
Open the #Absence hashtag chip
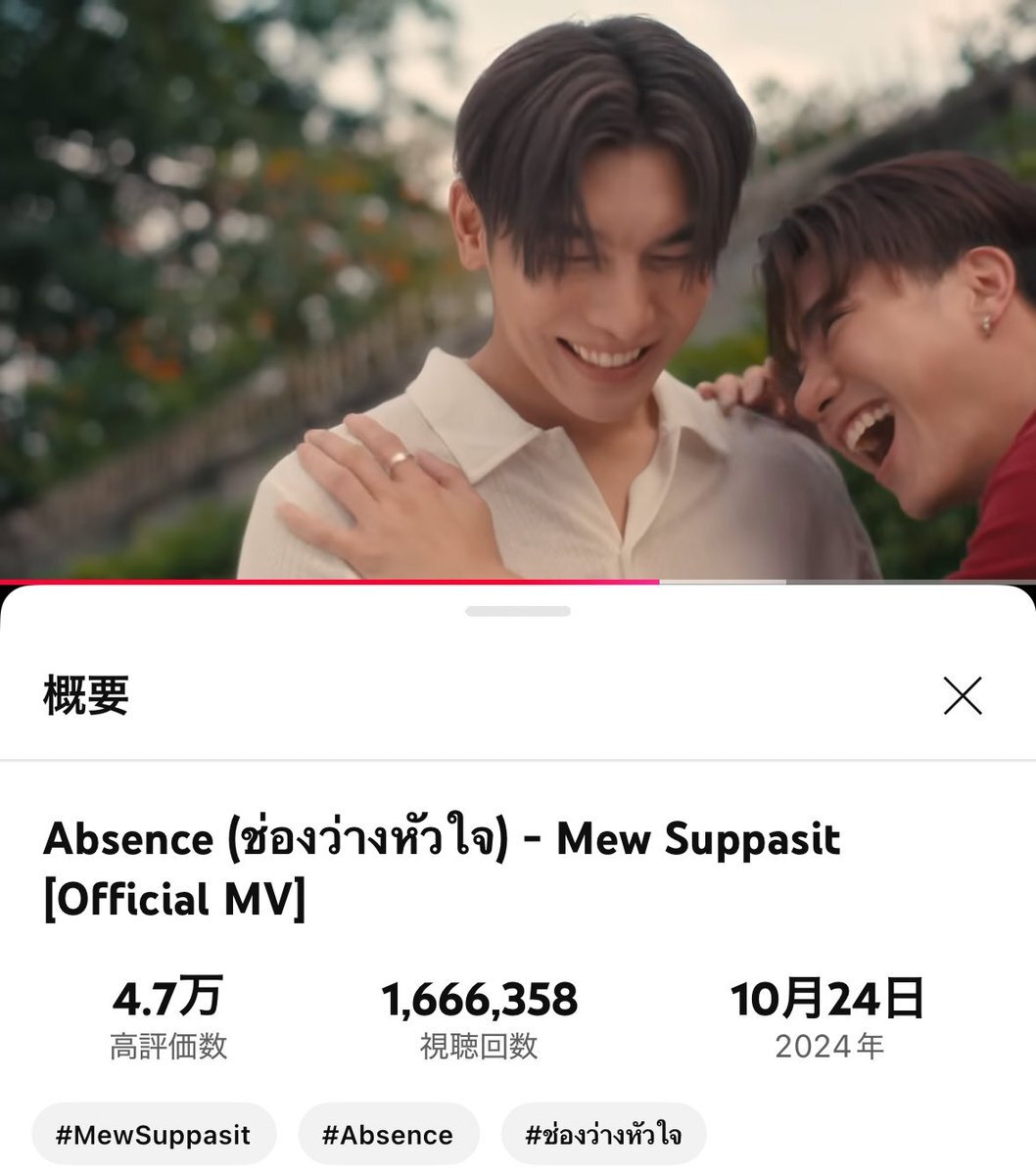388,1135
